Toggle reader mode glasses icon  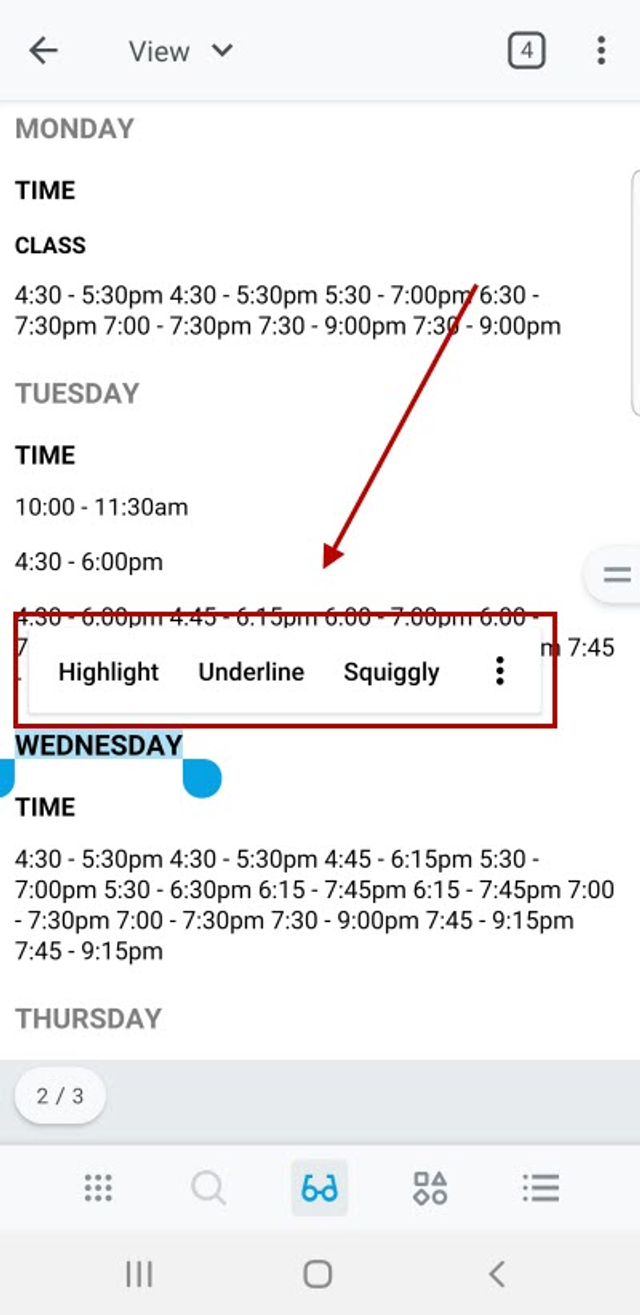coord(320,1188)
